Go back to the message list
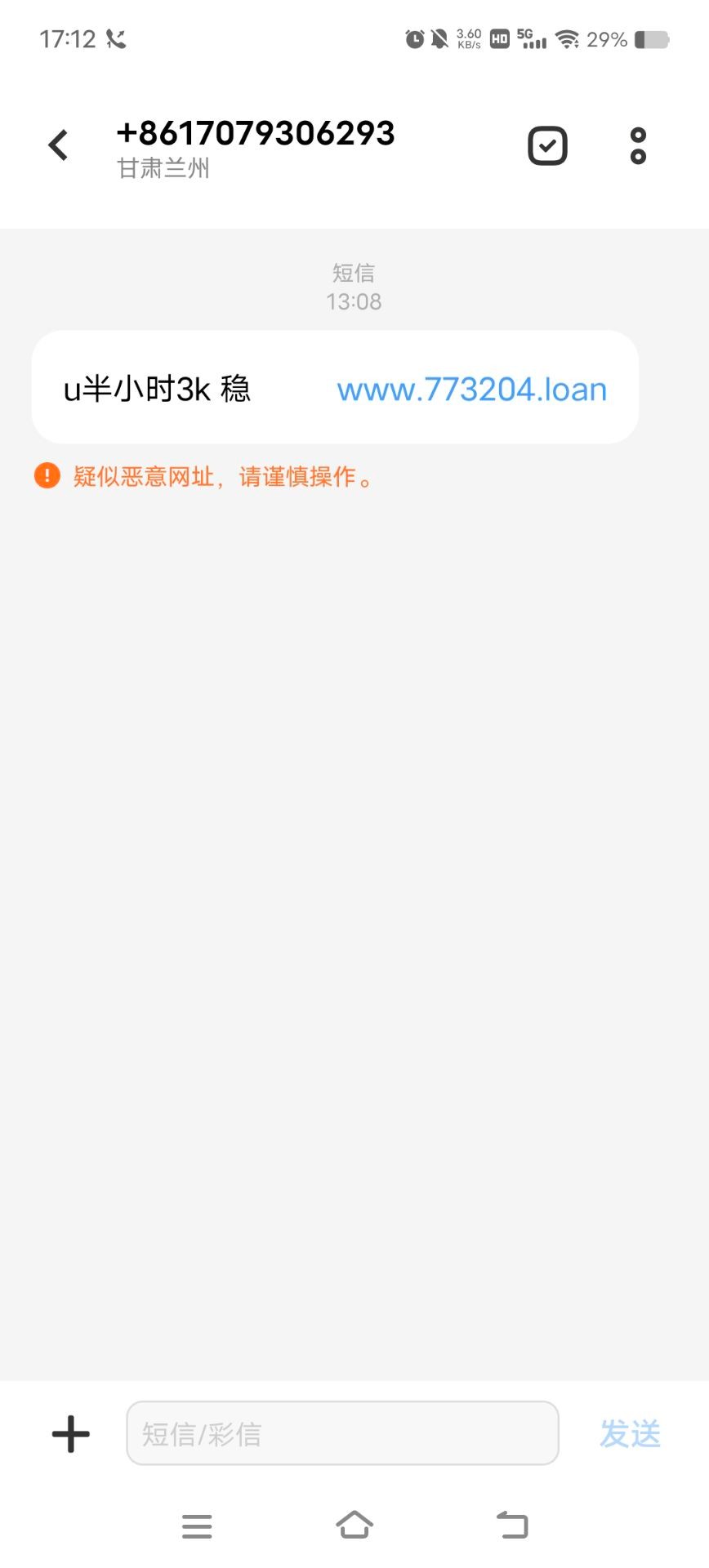The image size is (709, 1568). point(58,145)
